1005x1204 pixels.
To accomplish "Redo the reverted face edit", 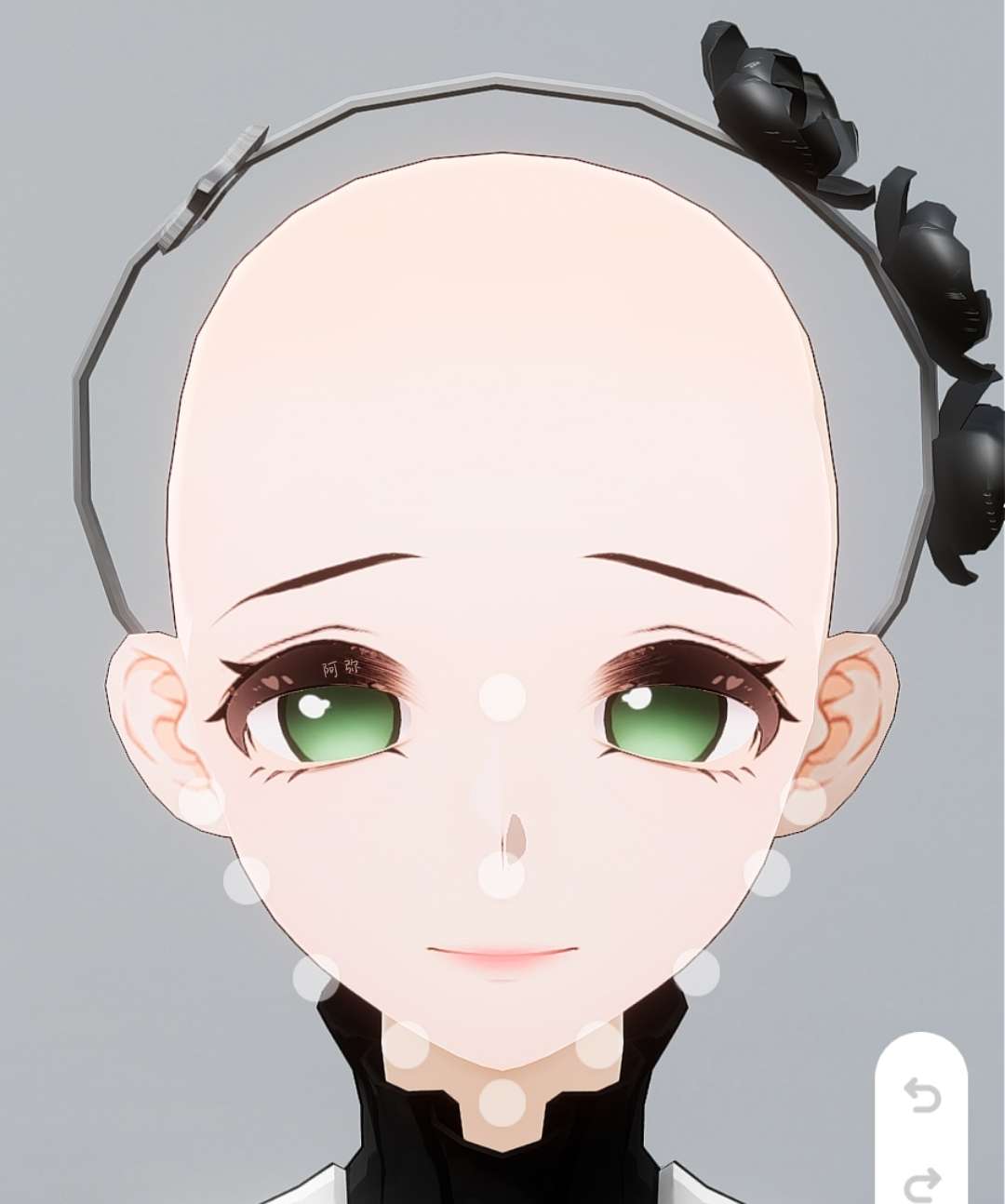I will (921, 1183).
